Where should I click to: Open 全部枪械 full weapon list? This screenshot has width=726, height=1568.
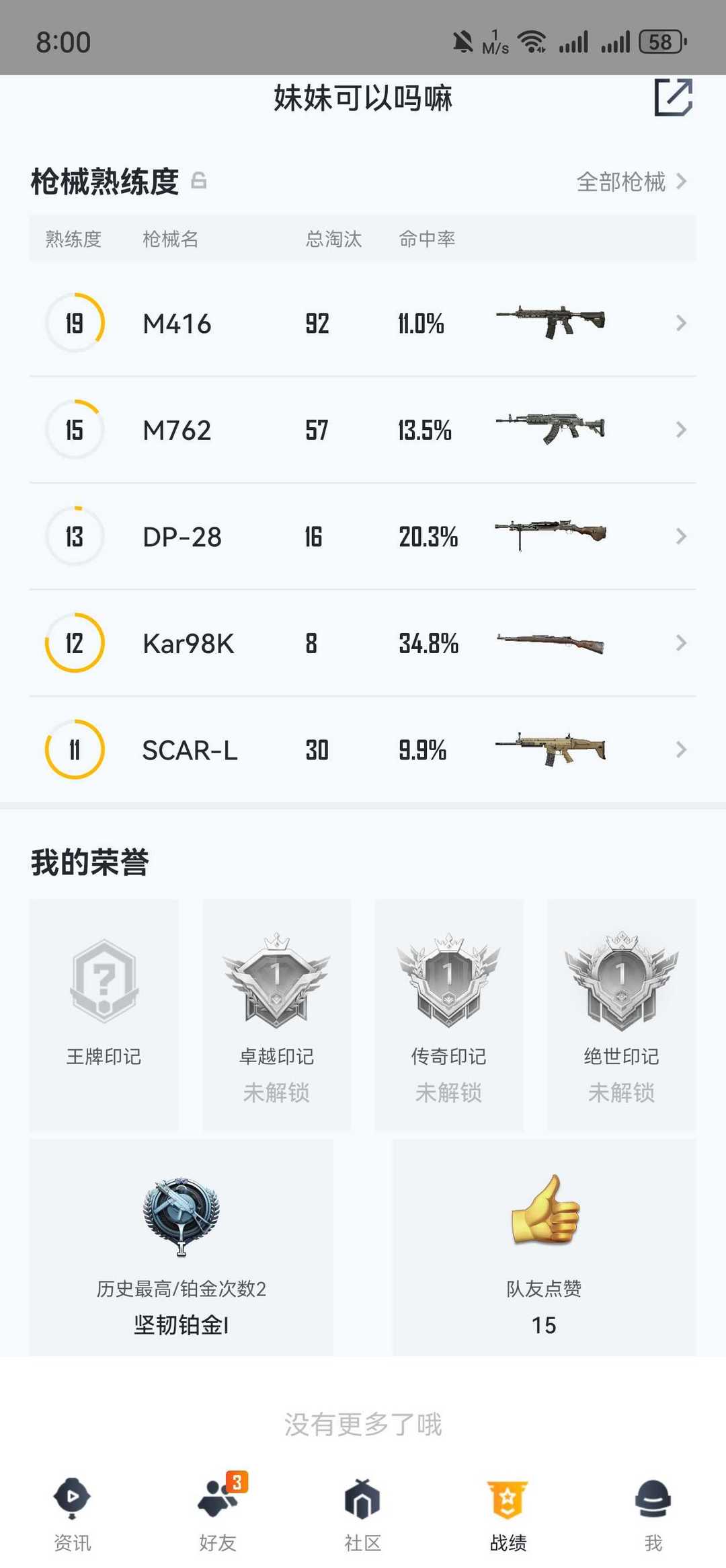[x=632, y=182]
